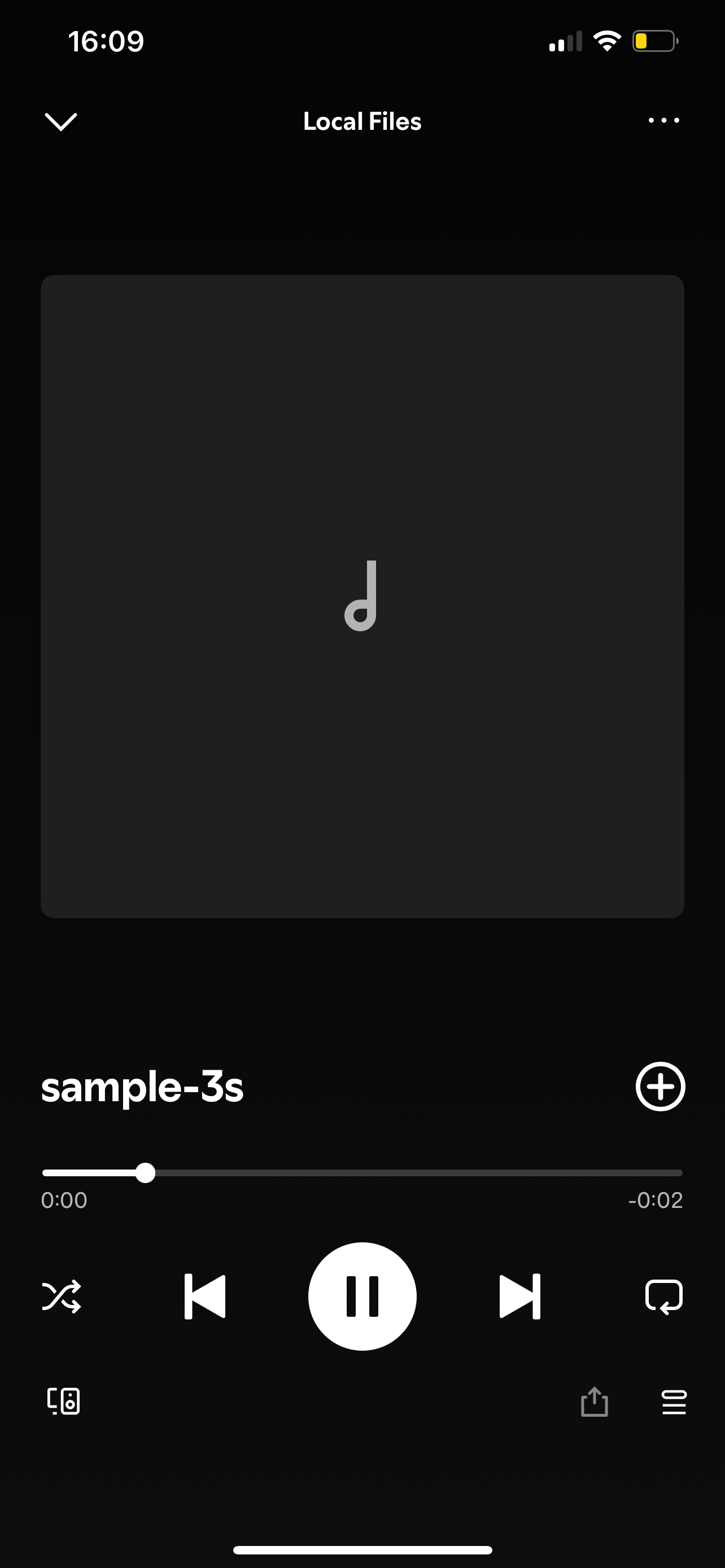Skip to the previous track

[205, 1297]
